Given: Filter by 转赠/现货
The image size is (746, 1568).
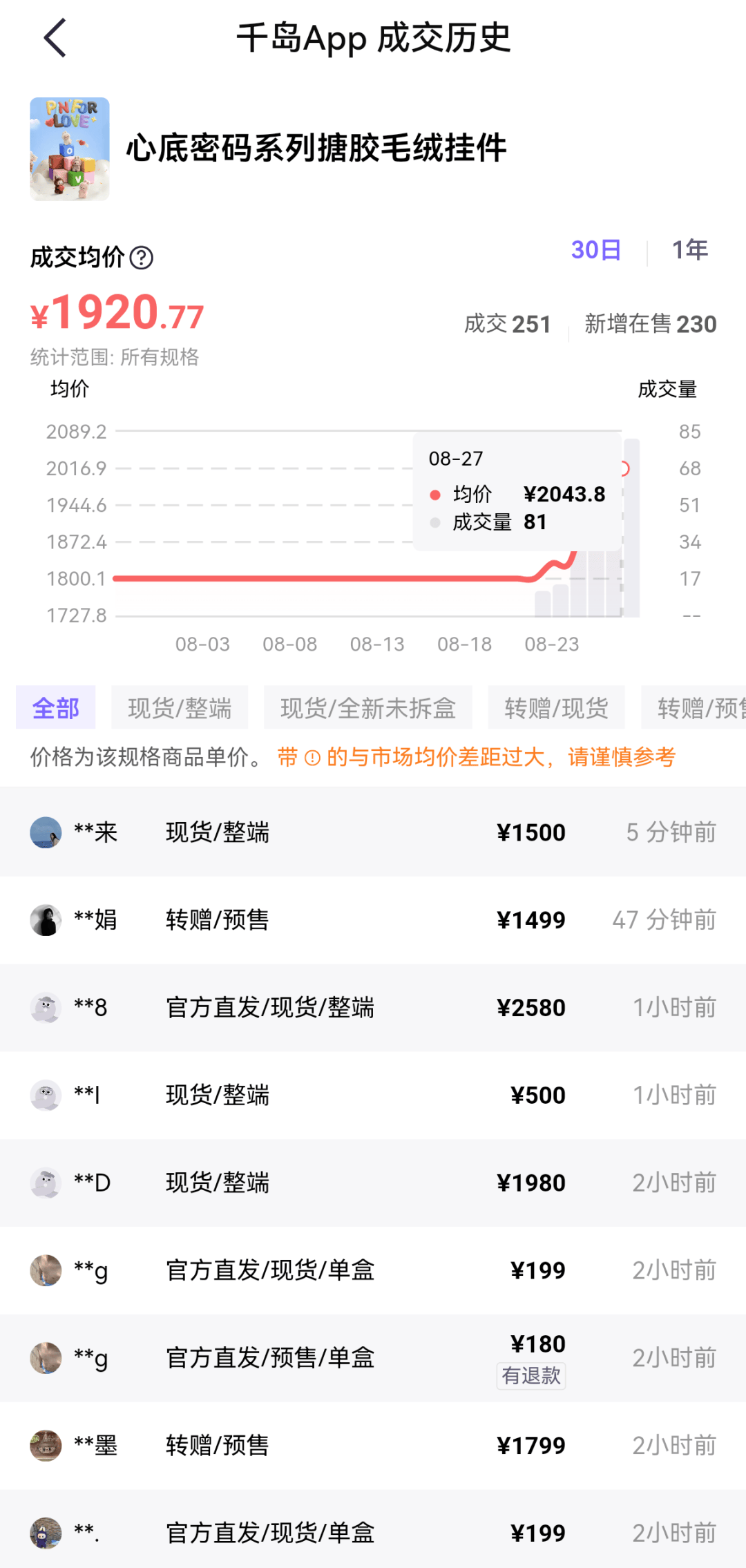Looking at the screenshot, I should [x=556, y=708].
